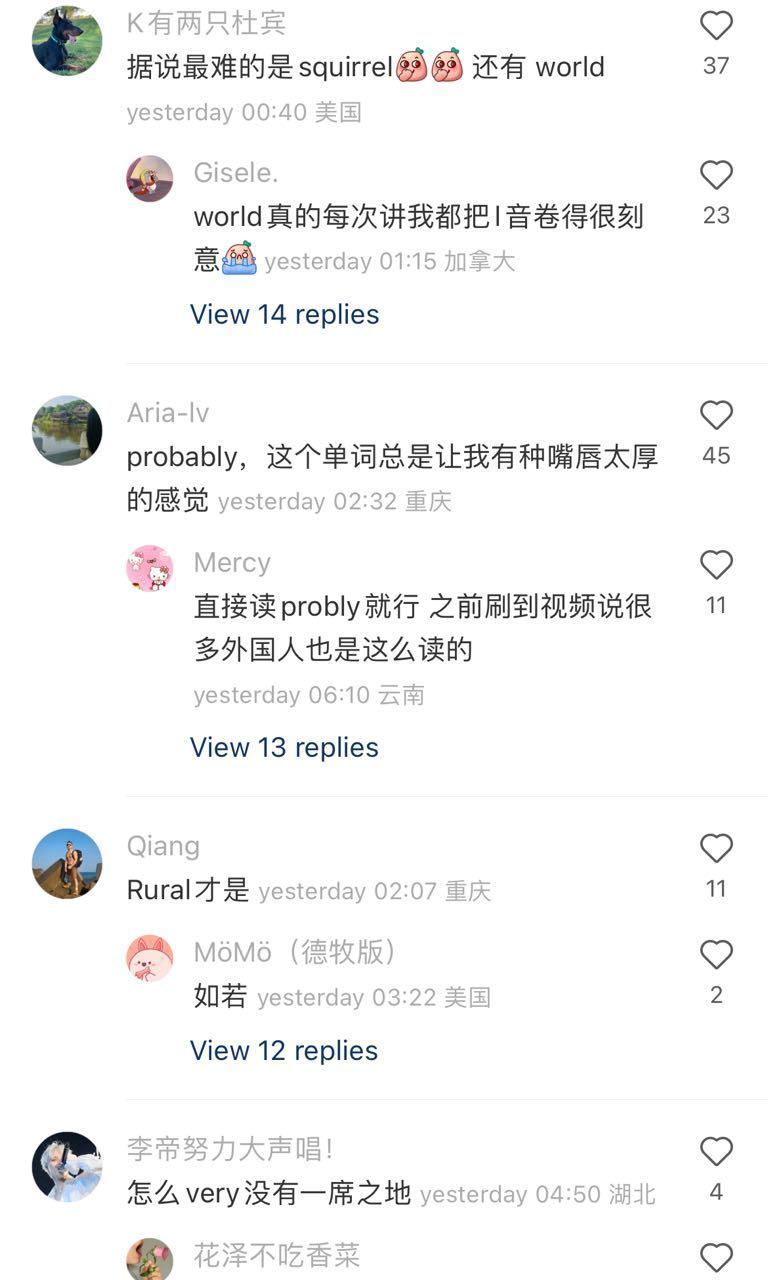Like Mercy's reply about probly
768x1280 pixels.
tap(716, 564)
